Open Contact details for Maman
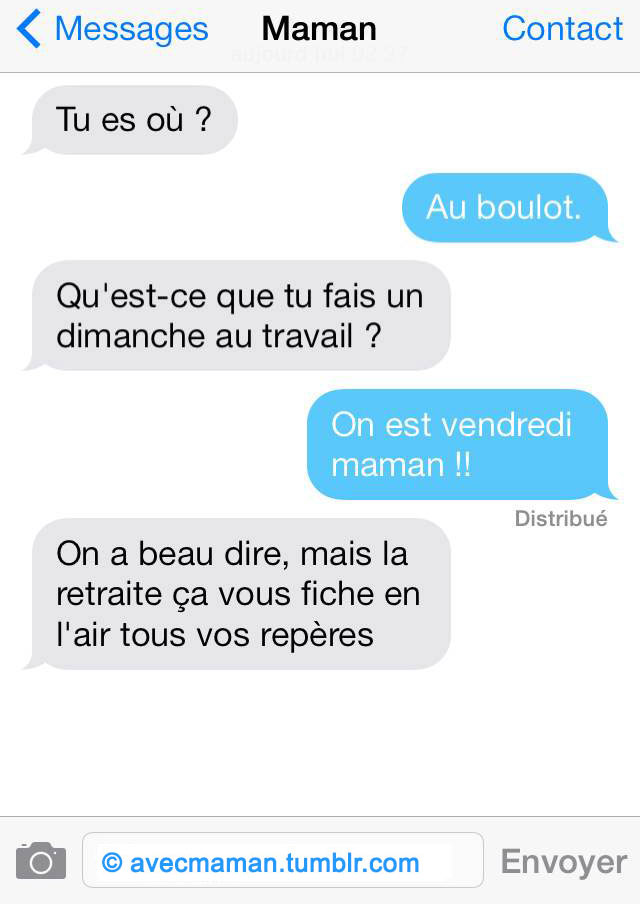This screenshot has height=904, width=640. [x=562, y=30]
